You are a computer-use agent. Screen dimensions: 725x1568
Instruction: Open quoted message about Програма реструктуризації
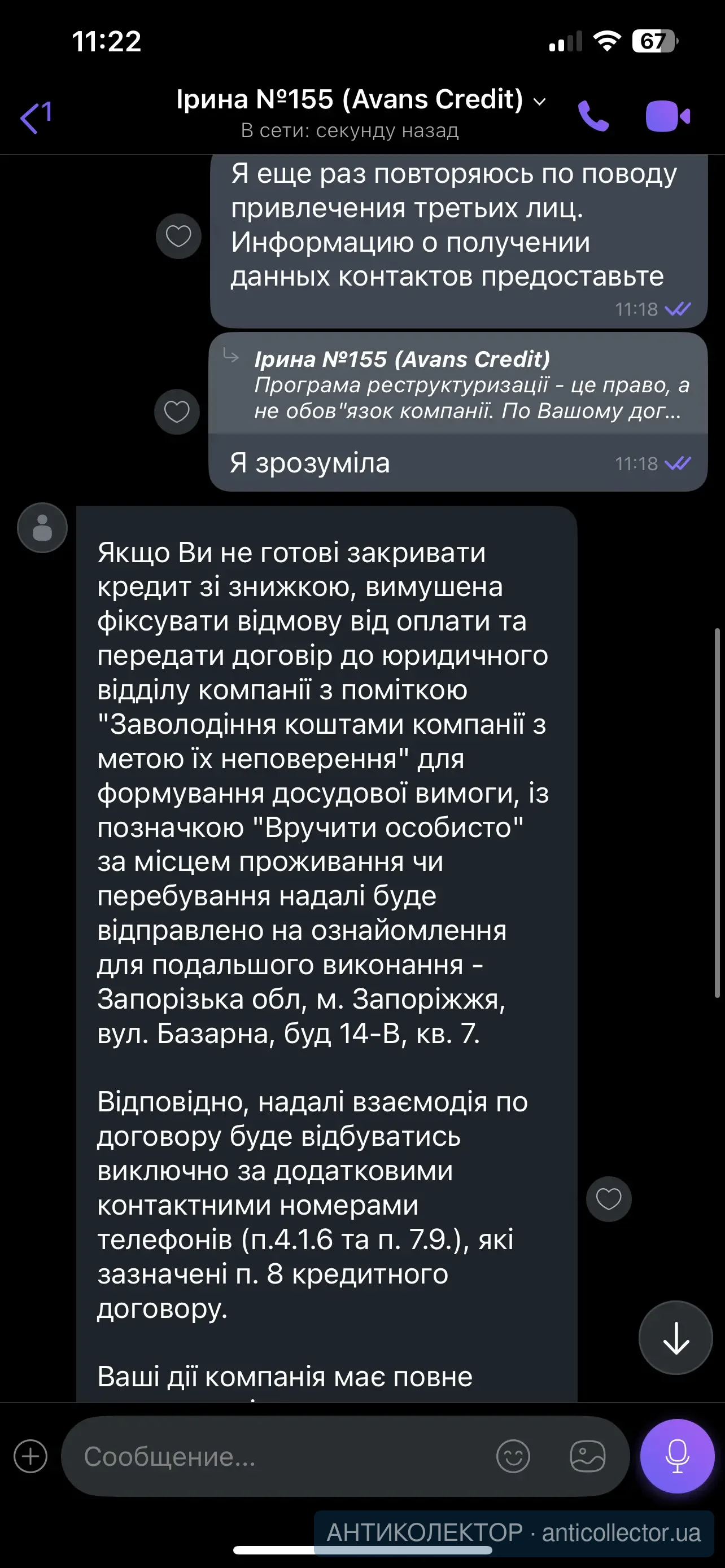462,385
